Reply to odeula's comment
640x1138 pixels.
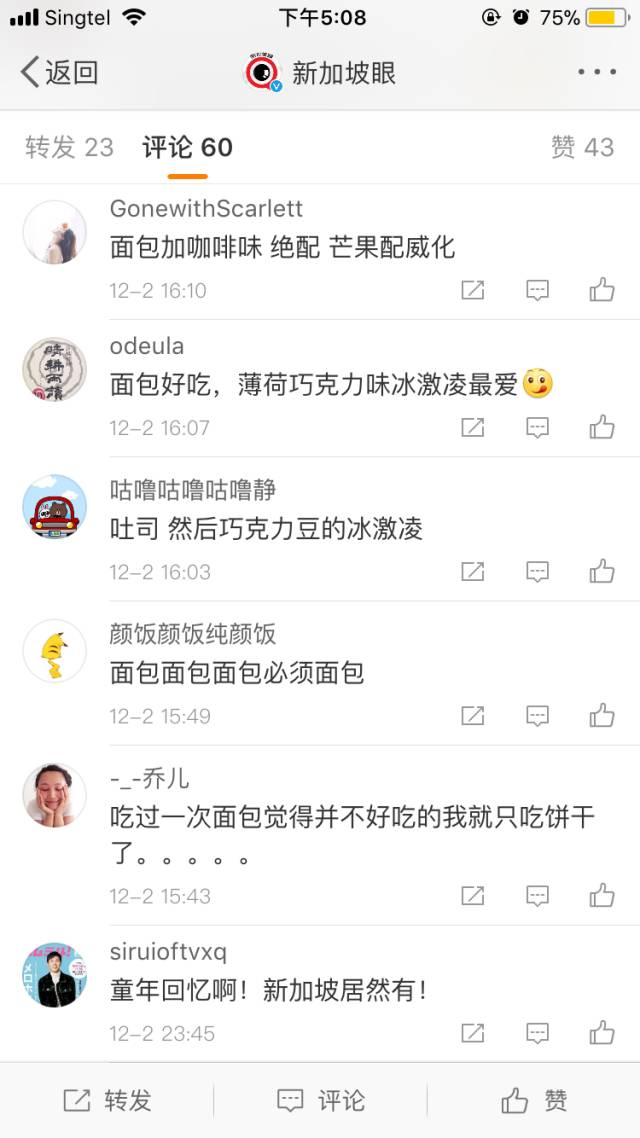[x=537, y=428]
